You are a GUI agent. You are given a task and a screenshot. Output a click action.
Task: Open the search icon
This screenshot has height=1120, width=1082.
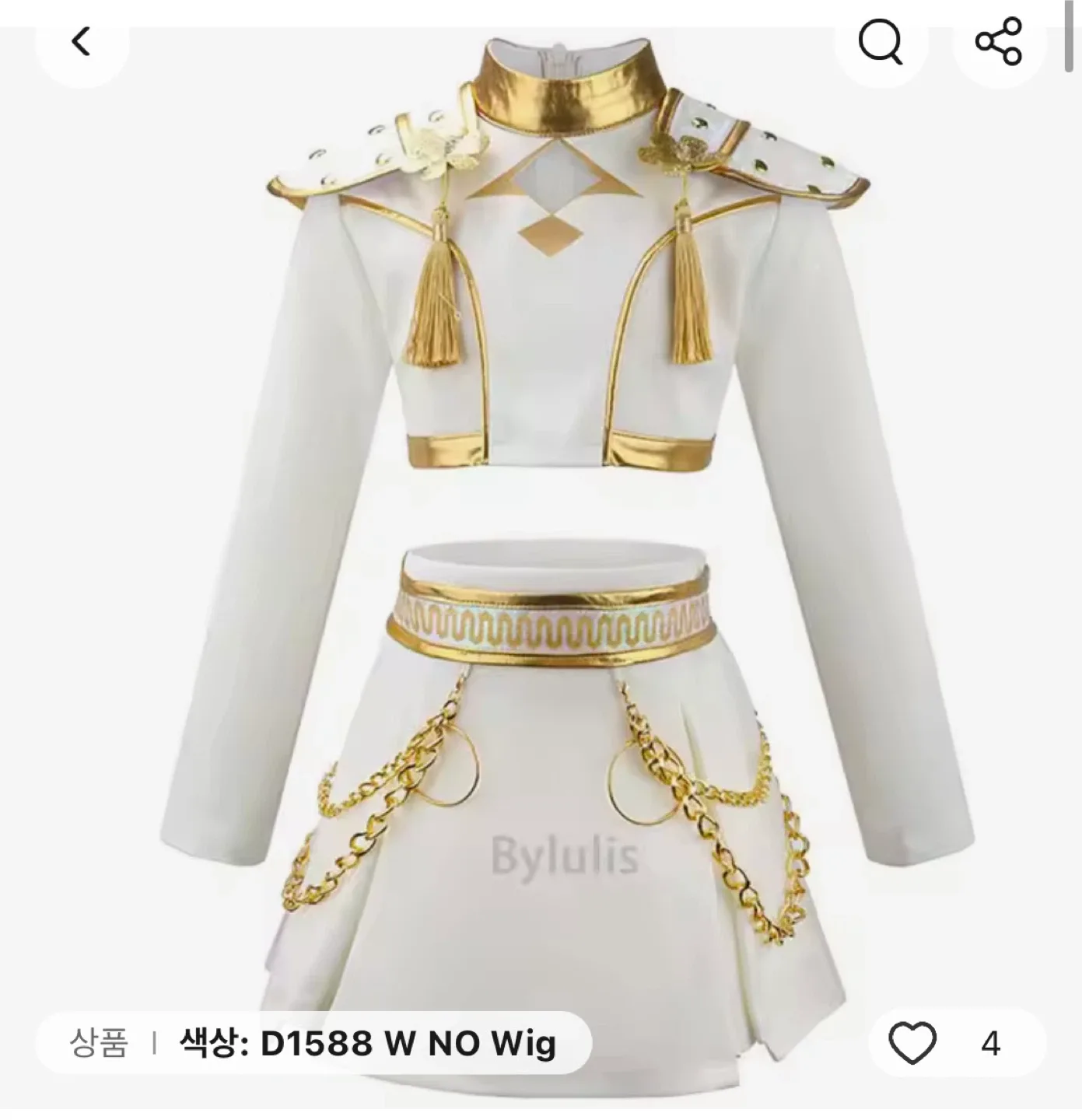click(x=880, y=41)
